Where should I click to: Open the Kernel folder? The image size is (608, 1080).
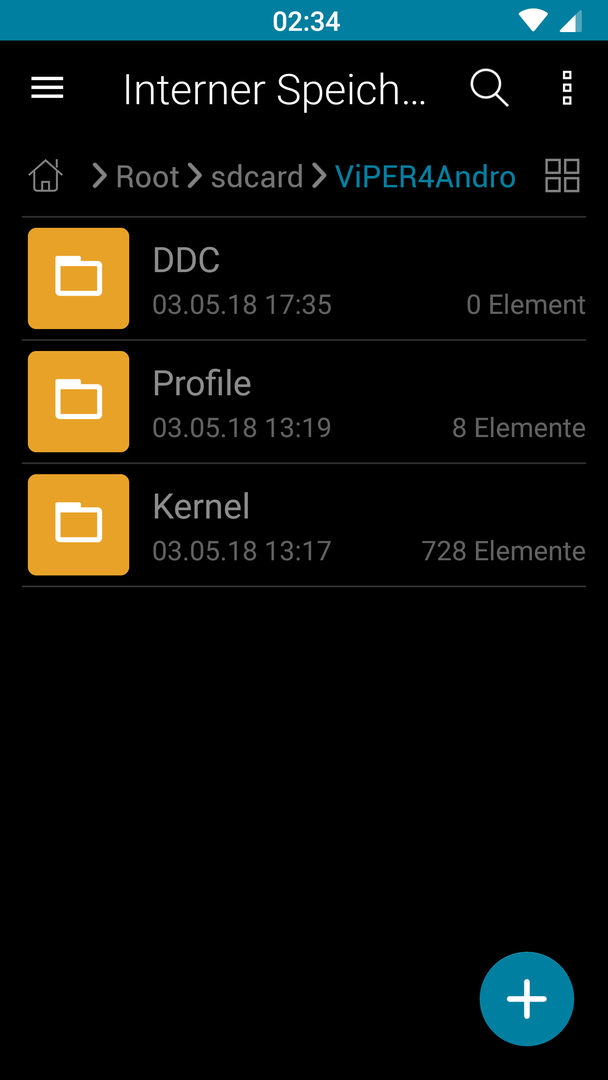tap(304, 526)
